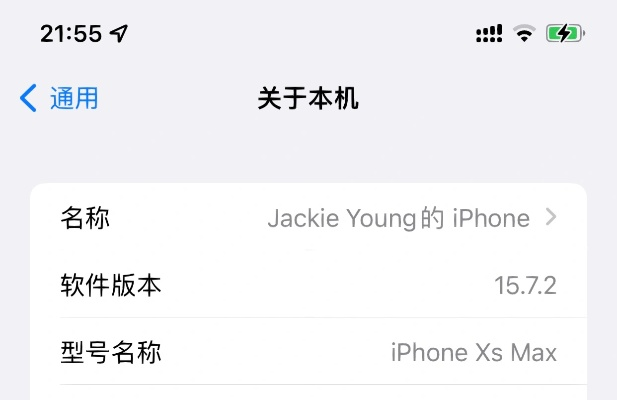Open the 名称 row to rename device
617x400 pixels.
(308, 218)
